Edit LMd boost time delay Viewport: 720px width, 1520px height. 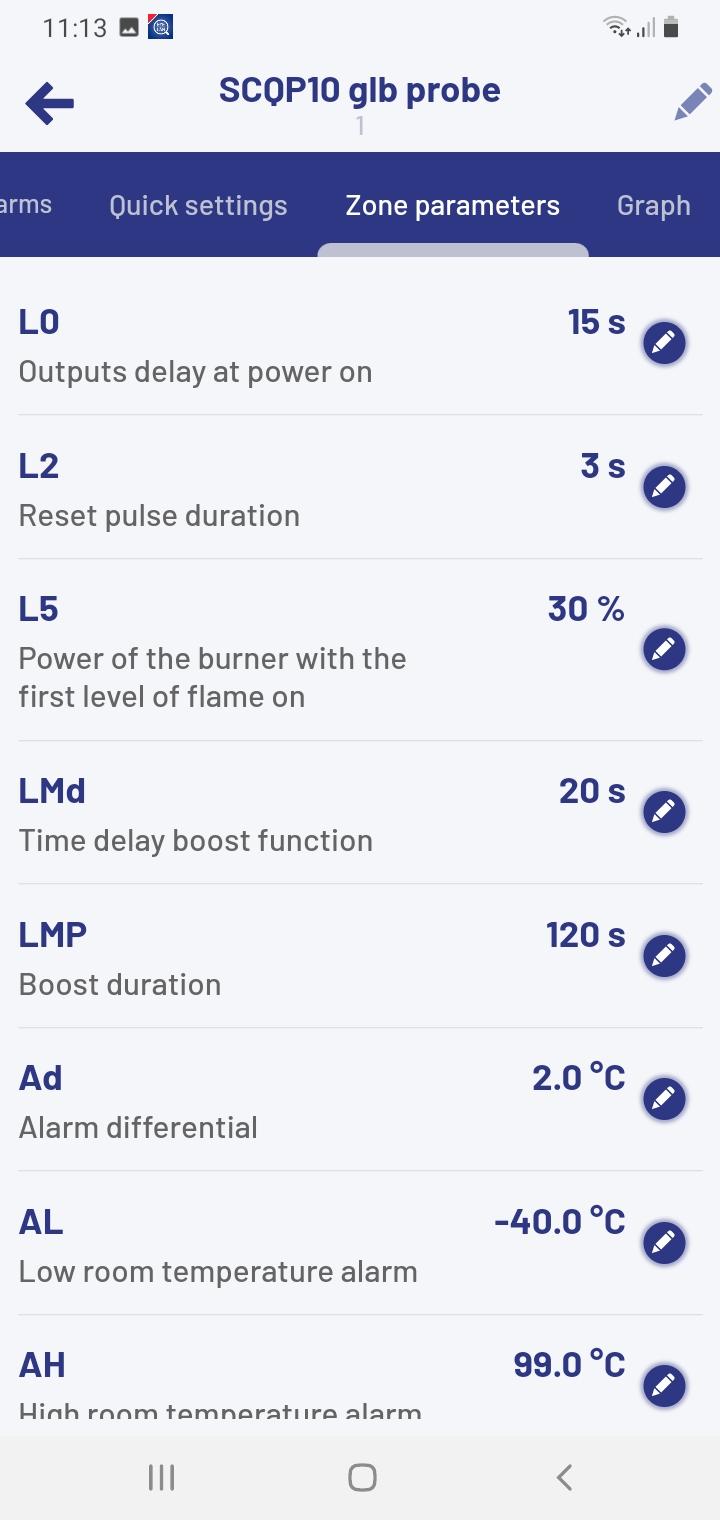click(664, 812)
